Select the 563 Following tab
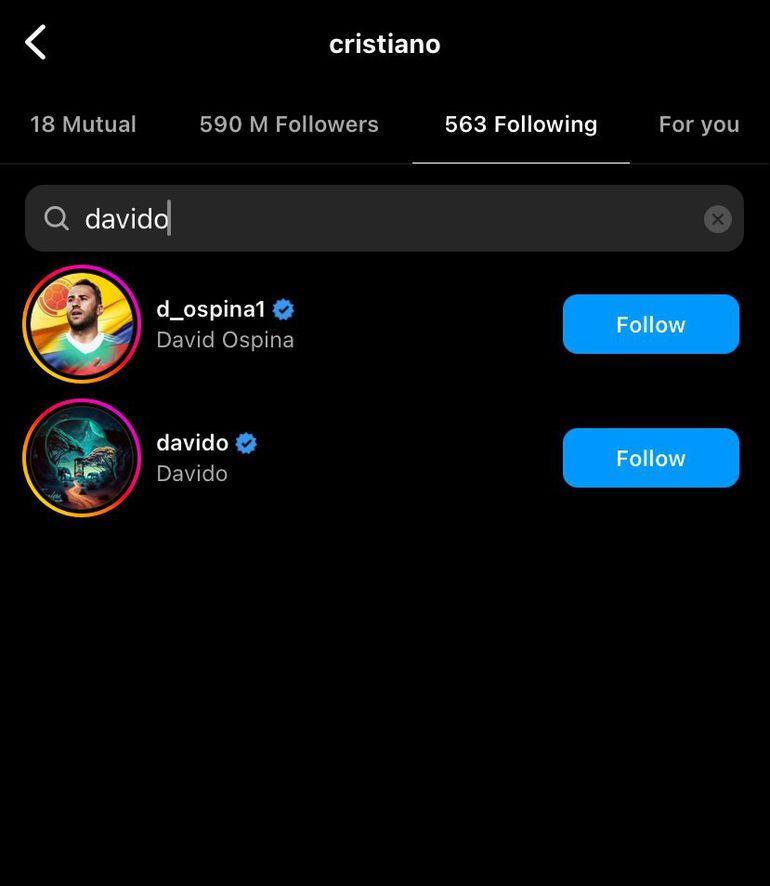Image resolution: width=770 pixels, height=886 pixels. [520, 125]
